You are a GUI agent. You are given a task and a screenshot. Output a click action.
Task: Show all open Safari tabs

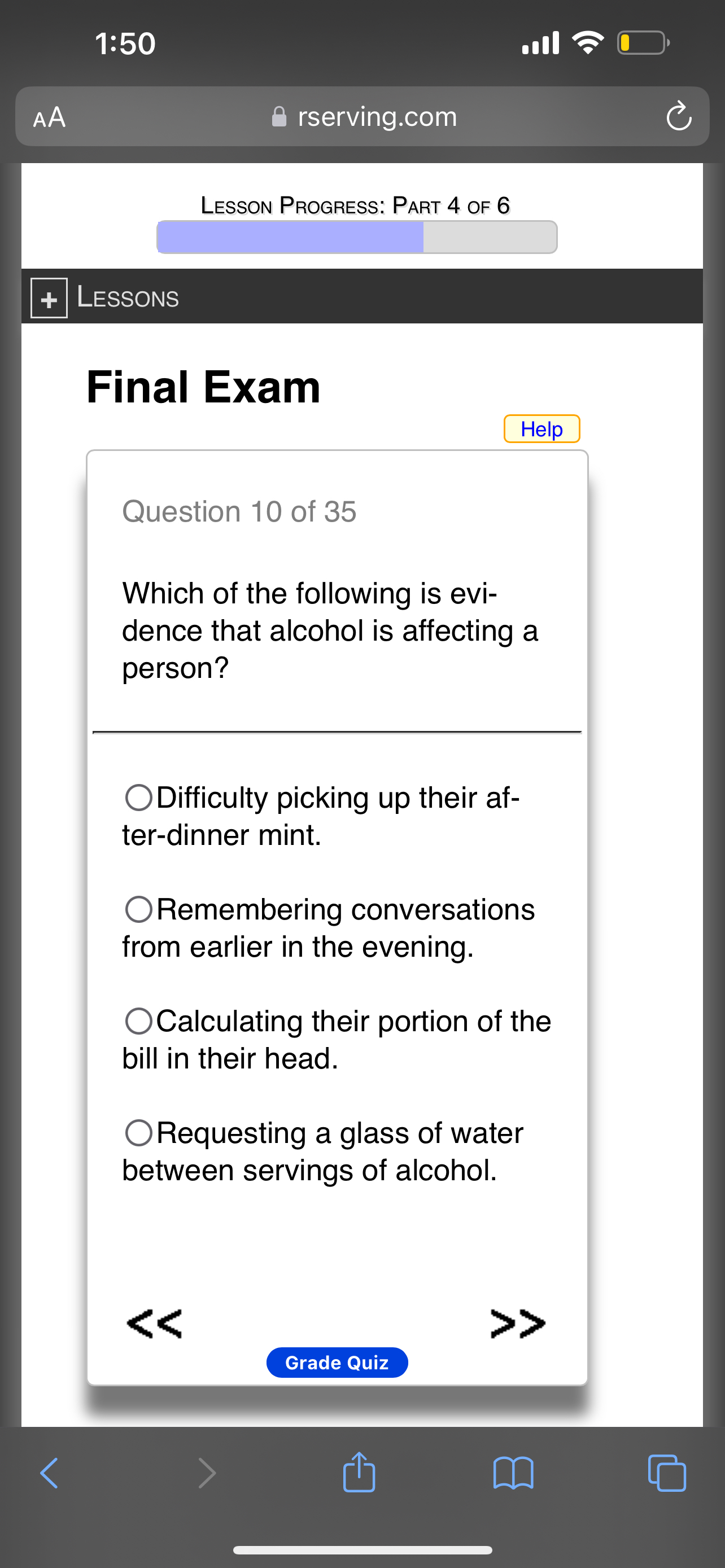667,1473
